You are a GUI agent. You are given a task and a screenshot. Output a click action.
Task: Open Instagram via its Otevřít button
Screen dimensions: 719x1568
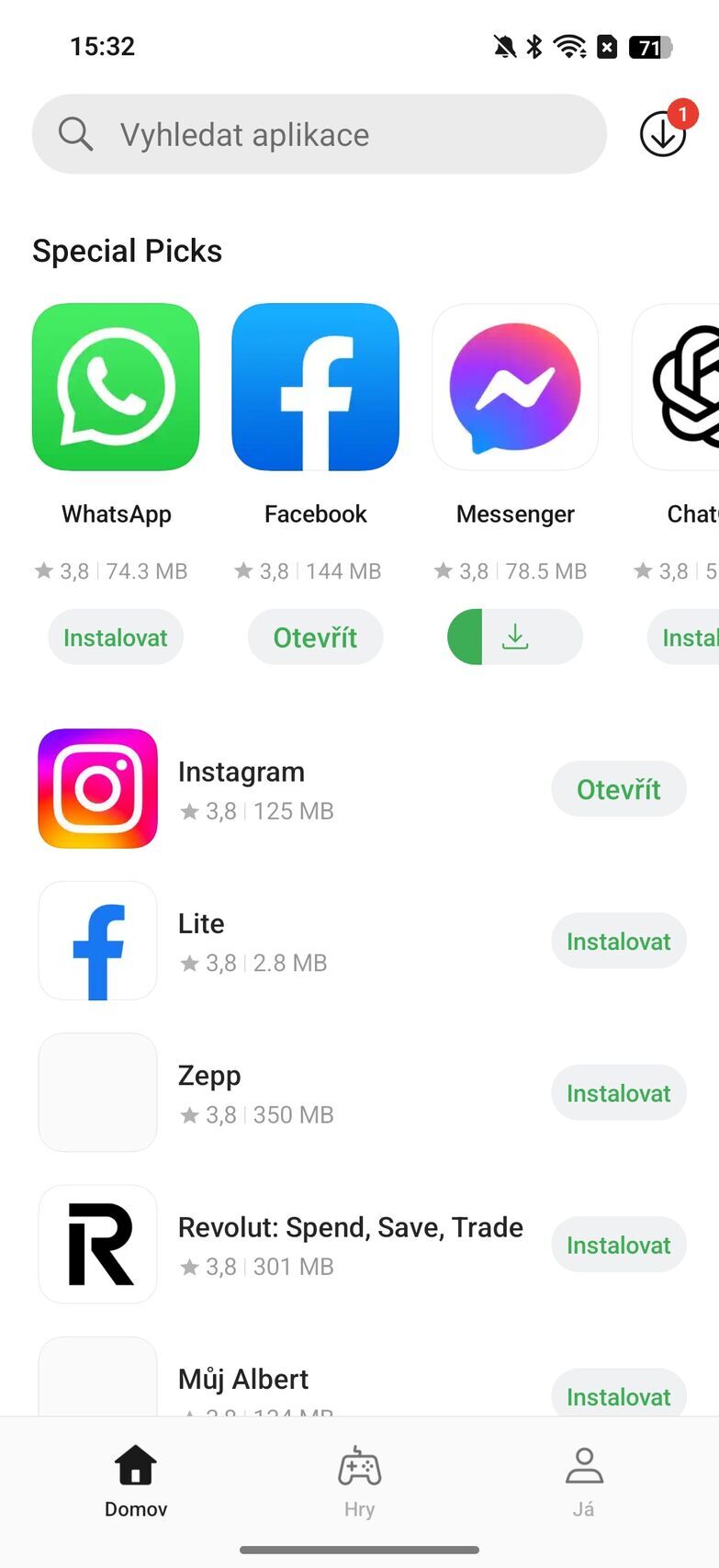coord(618,788)
